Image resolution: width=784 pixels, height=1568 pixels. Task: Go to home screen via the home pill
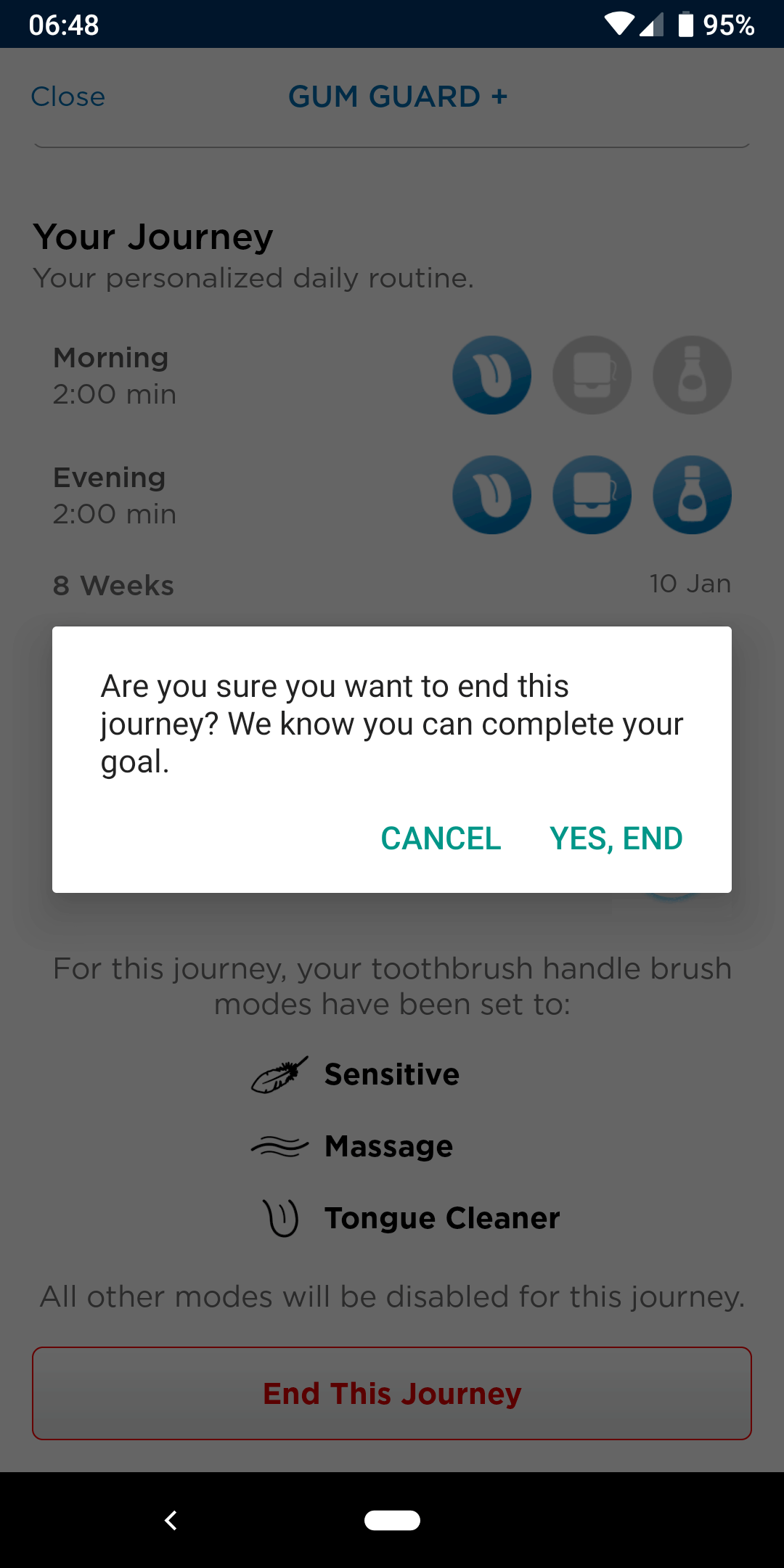392,1520
